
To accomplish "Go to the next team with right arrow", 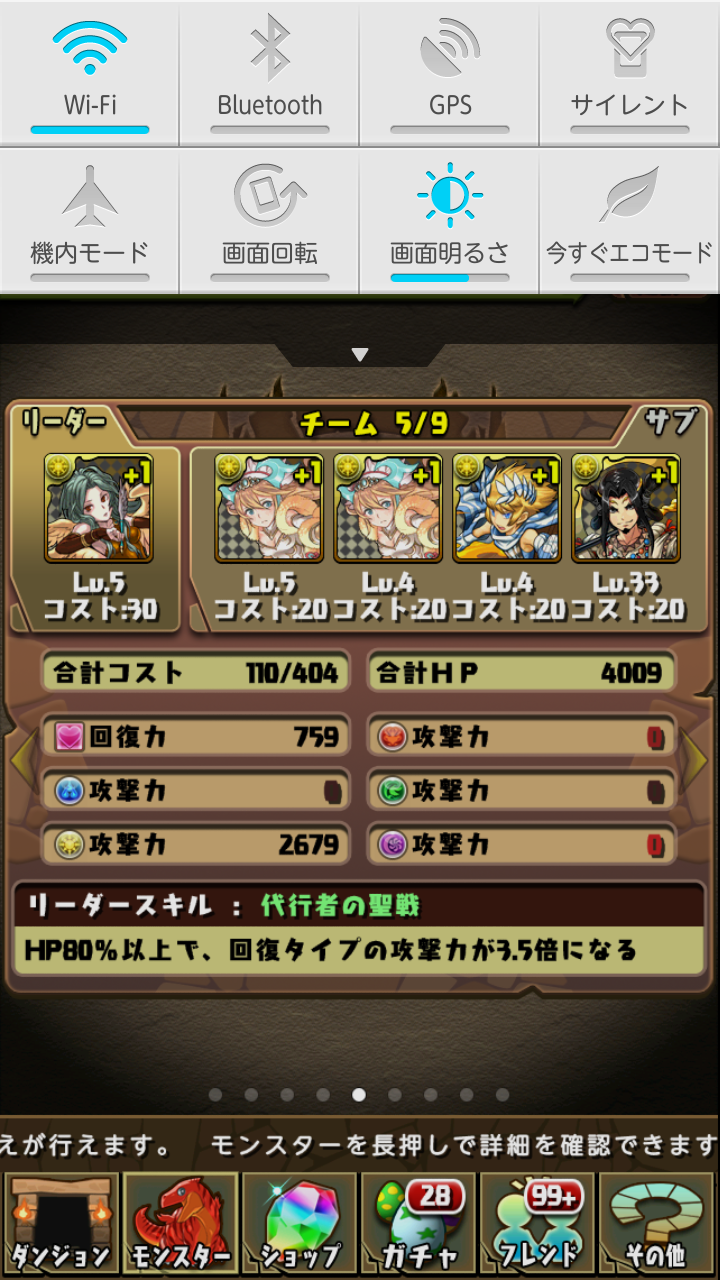I will [x=696, y=762].
